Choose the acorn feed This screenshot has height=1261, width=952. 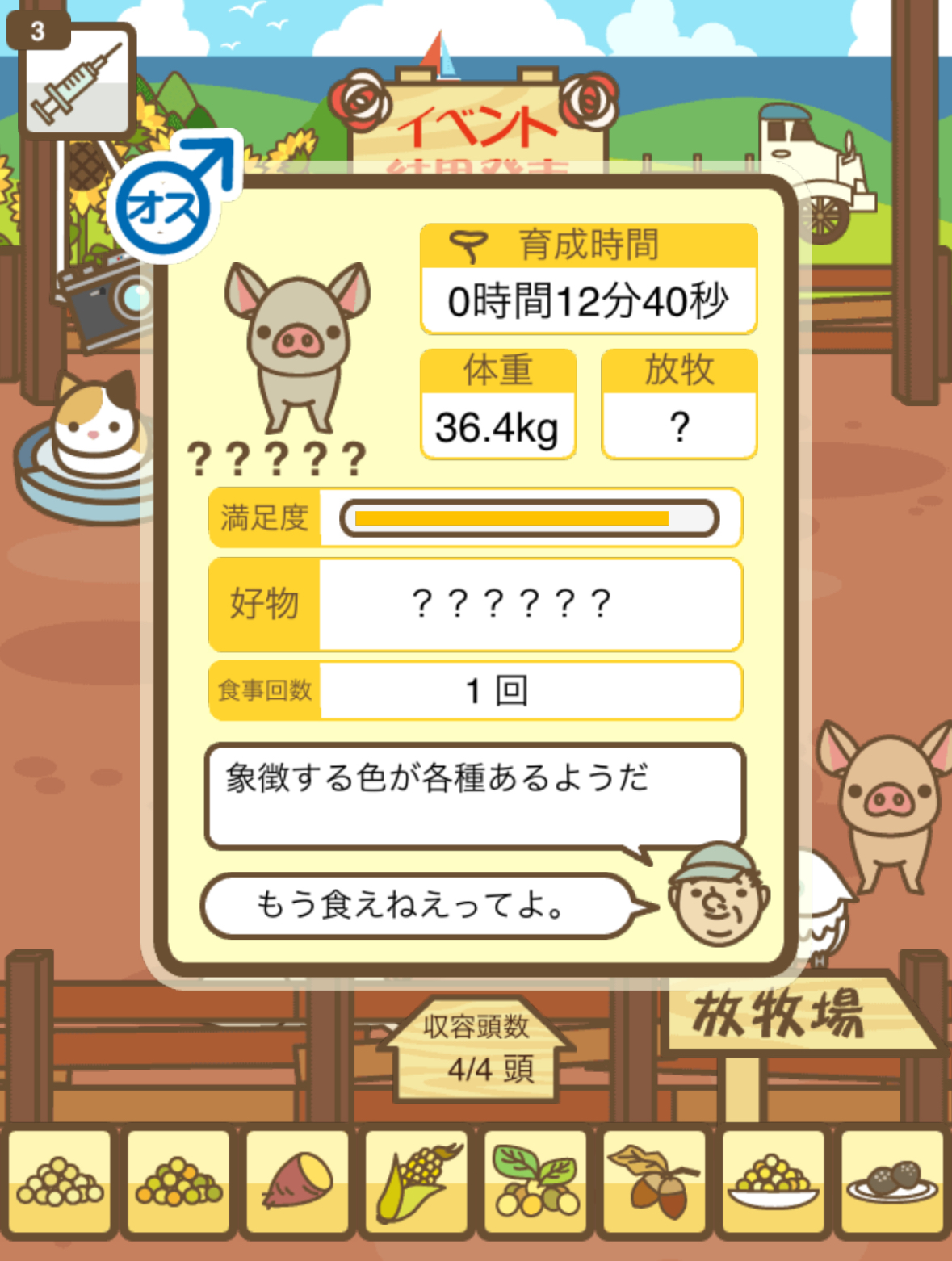[654, 1183]
